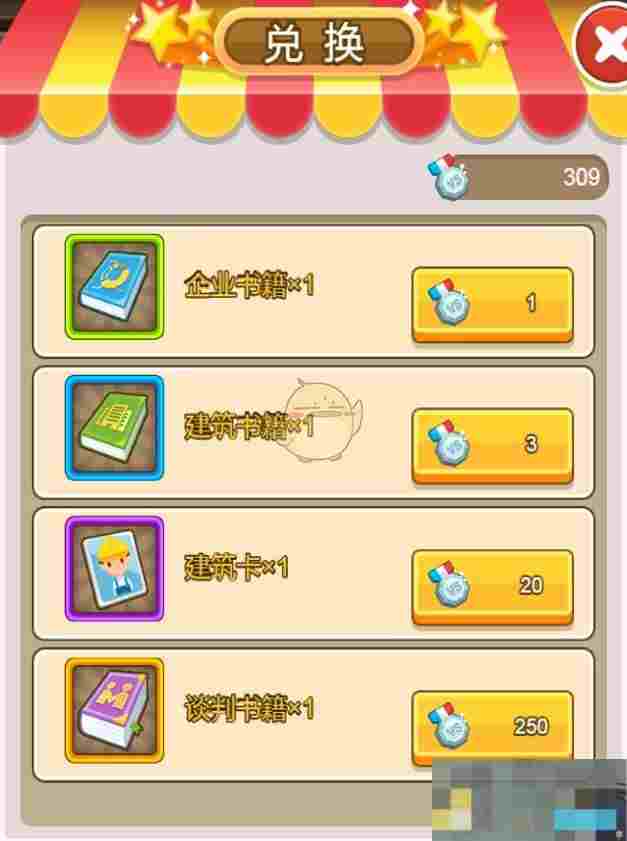
Task: Close the 兑换 exchange window
Action: 605,45
